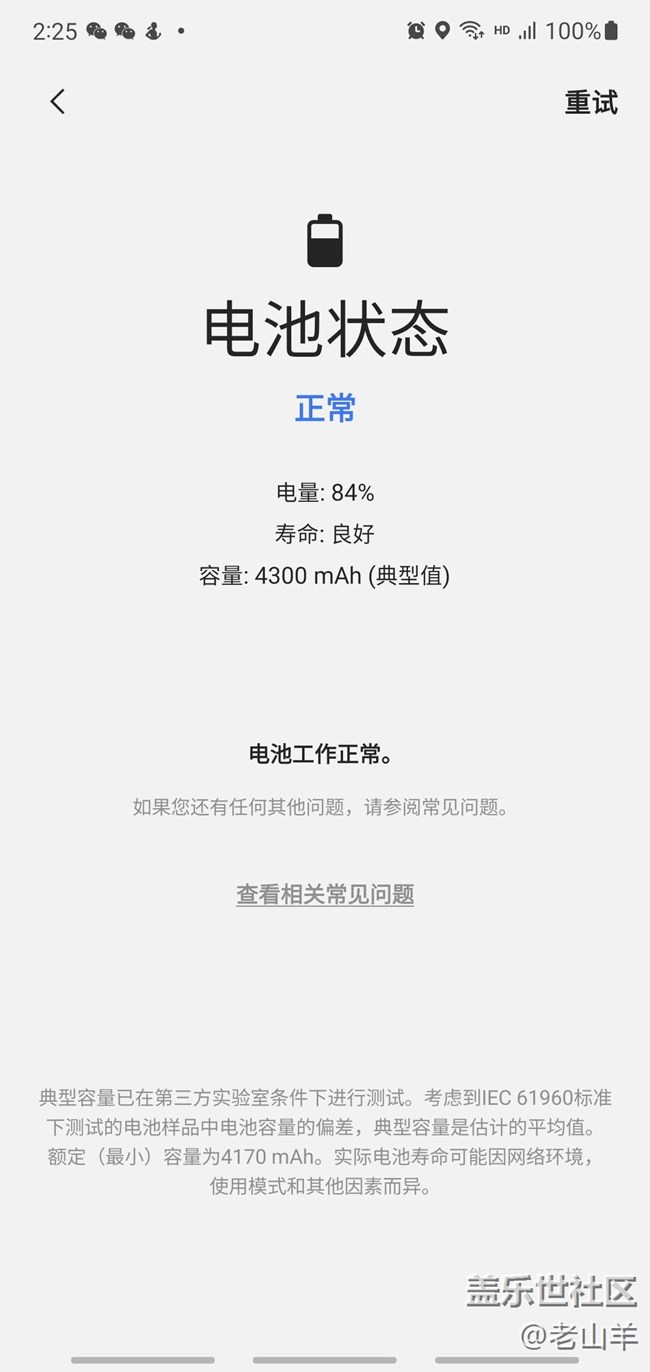Go back using the top-left arrow
Screen dimensions: 650x1372
(x=57, y=101)
